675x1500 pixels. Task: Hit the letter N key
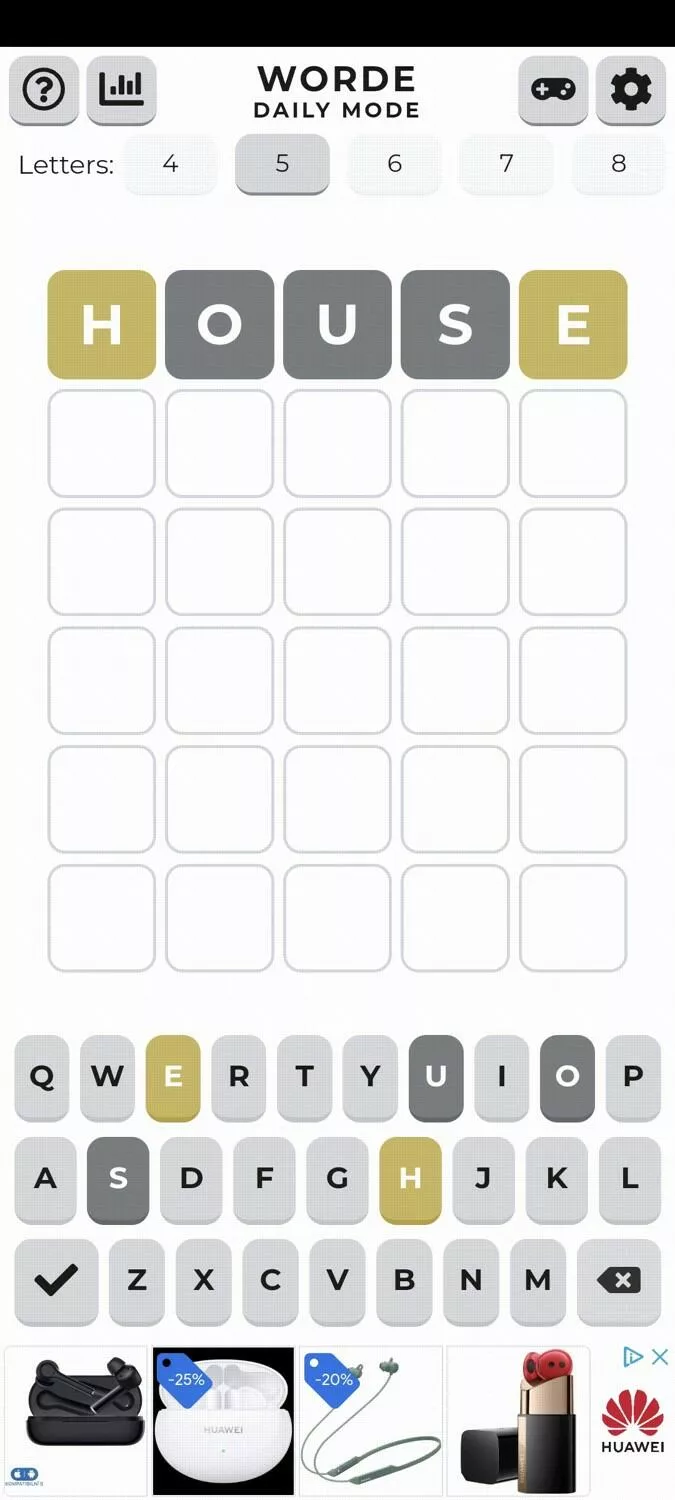click(471, 1281)
